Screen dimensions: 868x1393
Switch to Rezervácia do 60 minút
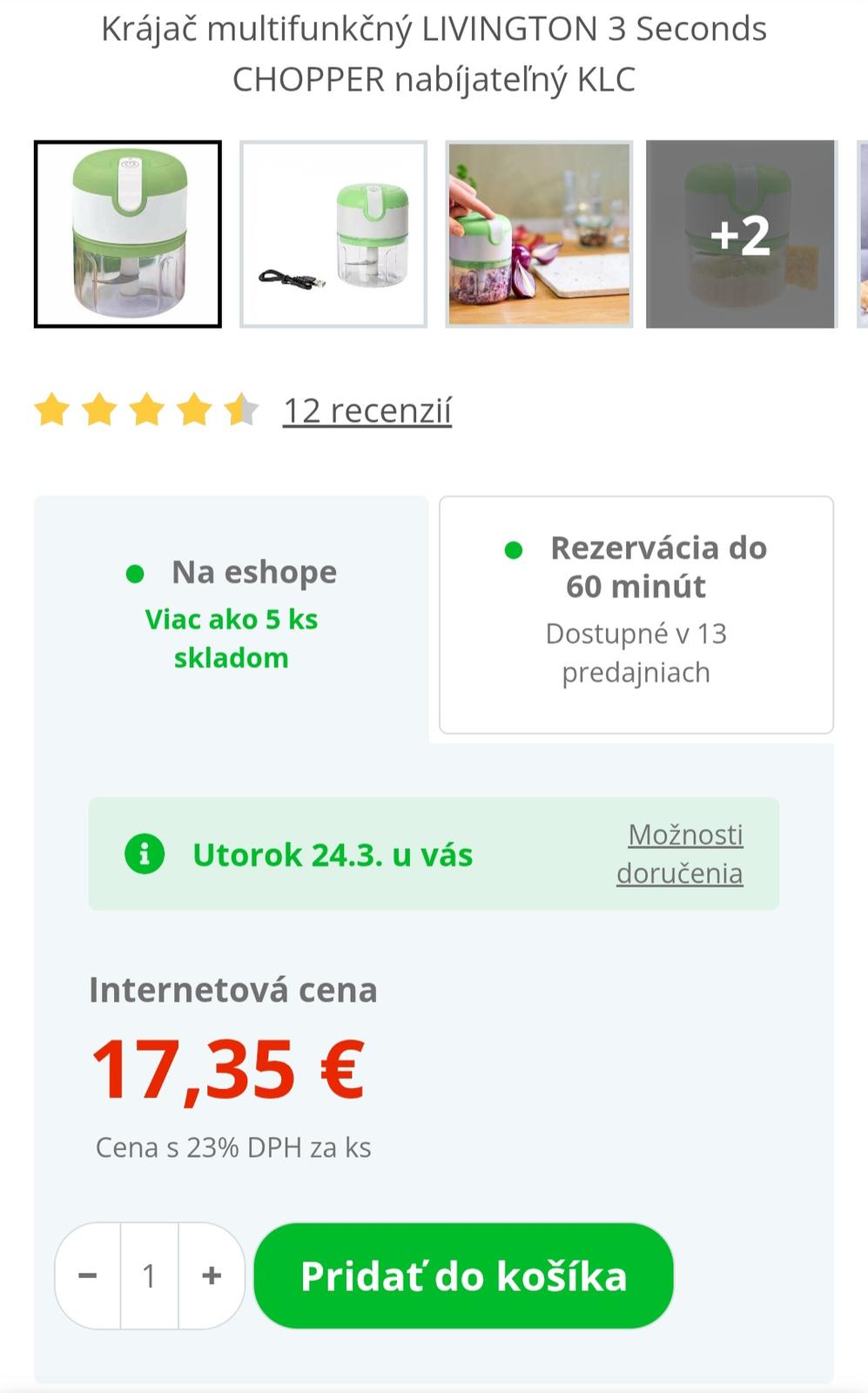(x=636, y=614)
